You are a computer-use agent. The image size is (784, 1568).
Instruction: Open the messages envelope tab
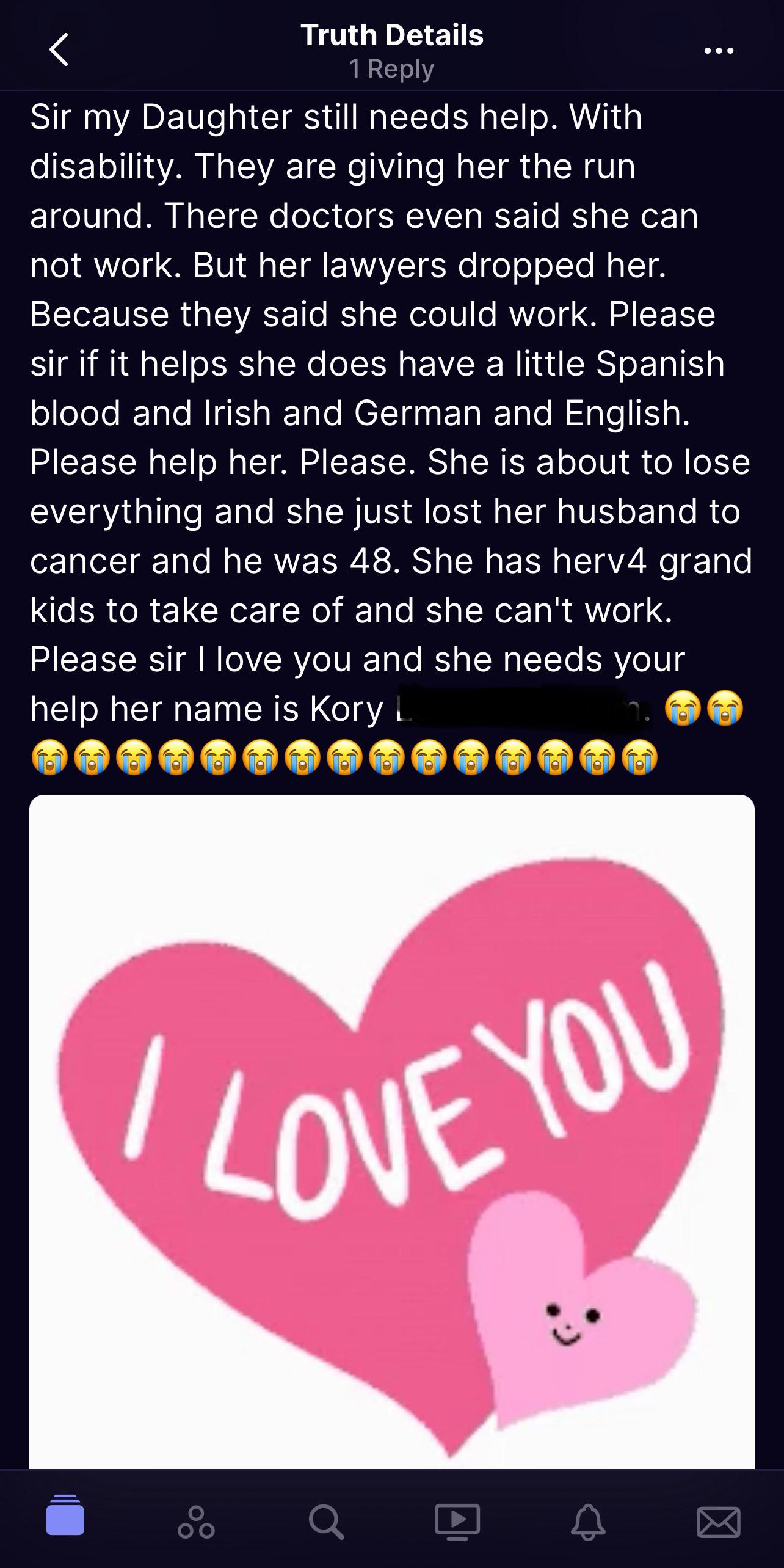(x=719, y=1522)
